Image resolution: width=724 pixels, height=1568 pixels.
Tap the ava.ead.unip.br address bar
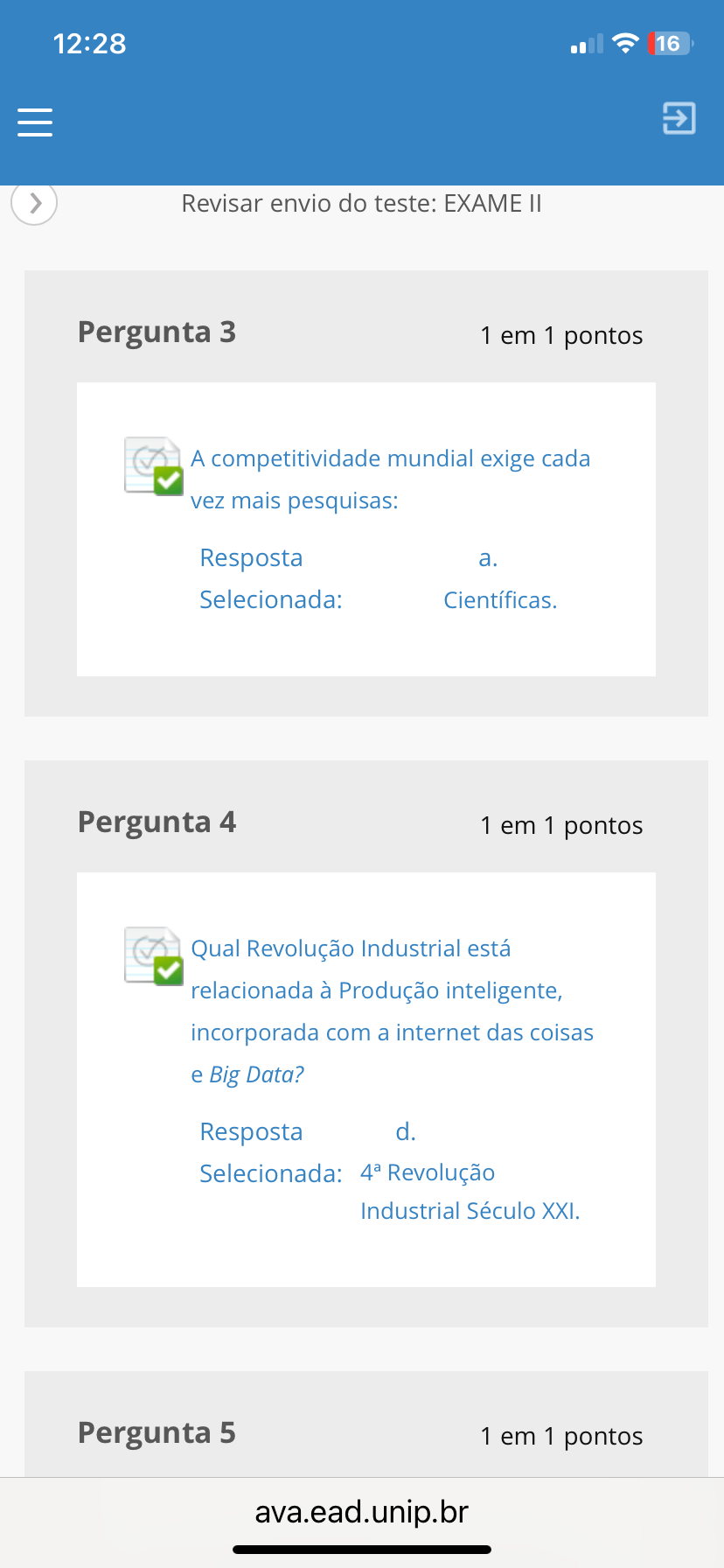pos(362,1511)
